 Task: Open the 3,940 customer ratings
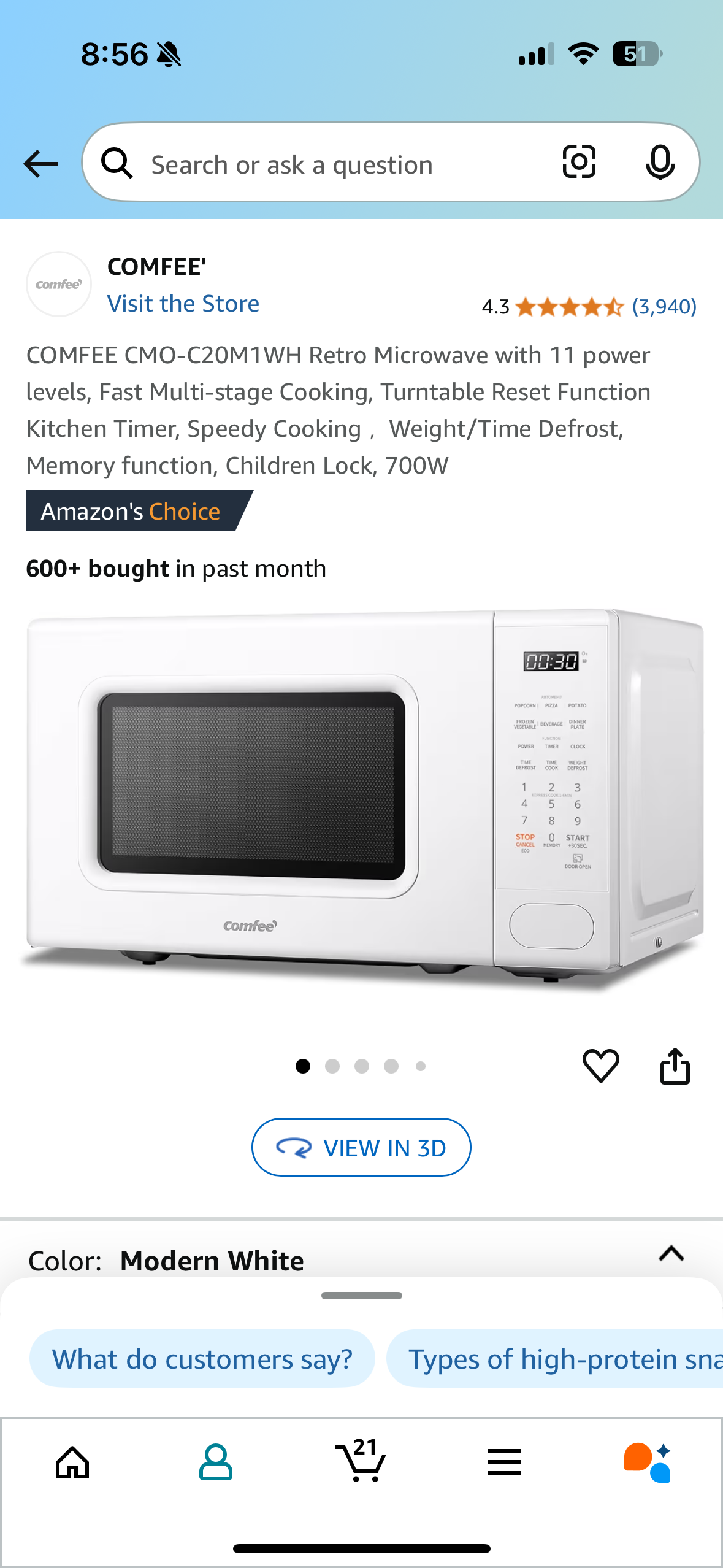click(664, 306)
